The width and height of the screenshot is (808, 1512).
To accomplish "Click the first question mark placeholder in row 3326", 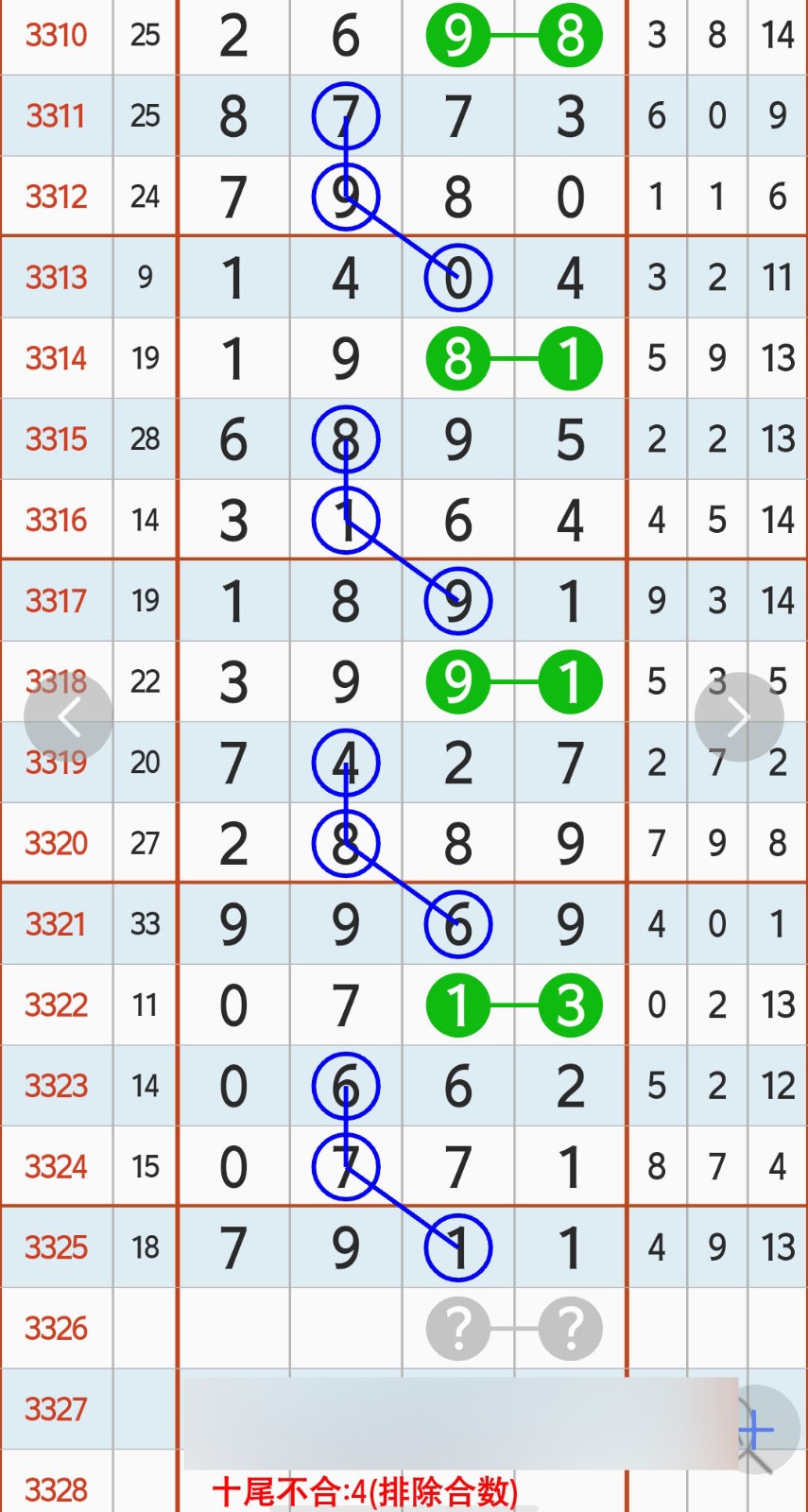I will (457, 1328).
